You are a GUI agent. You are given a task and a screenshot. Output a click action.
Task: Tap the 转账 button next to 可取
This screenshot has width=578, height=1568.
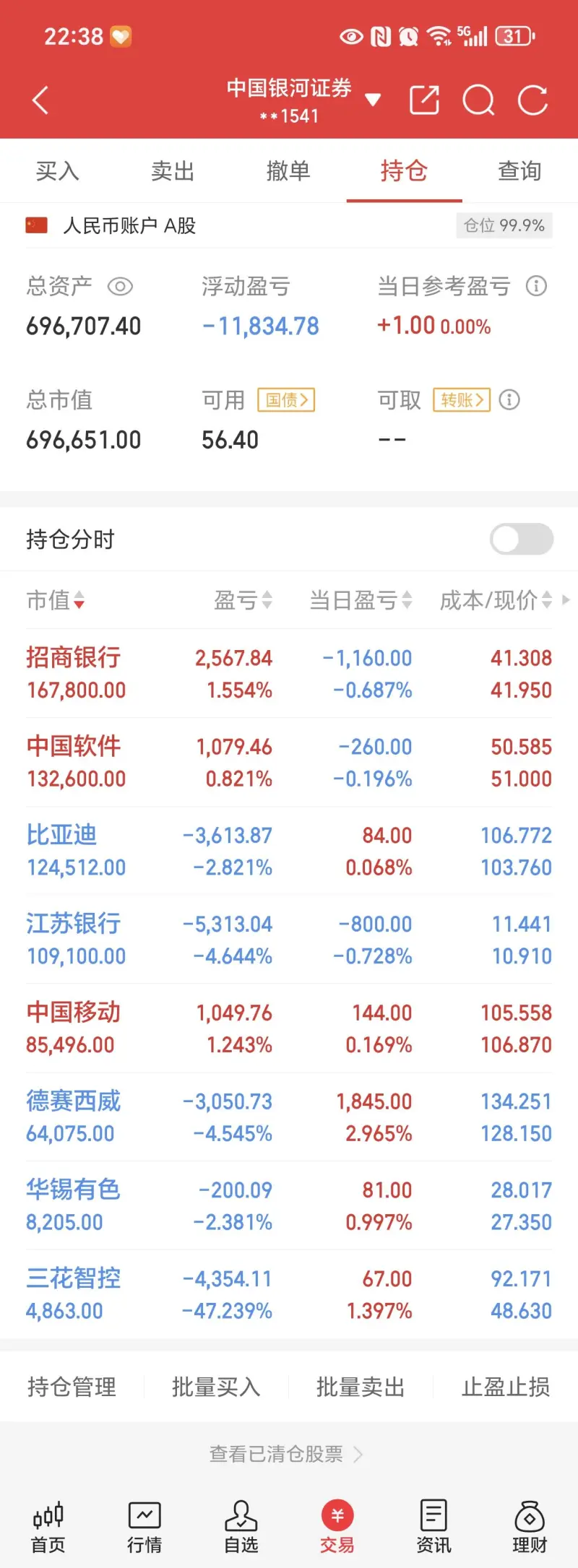click(461, 399)
